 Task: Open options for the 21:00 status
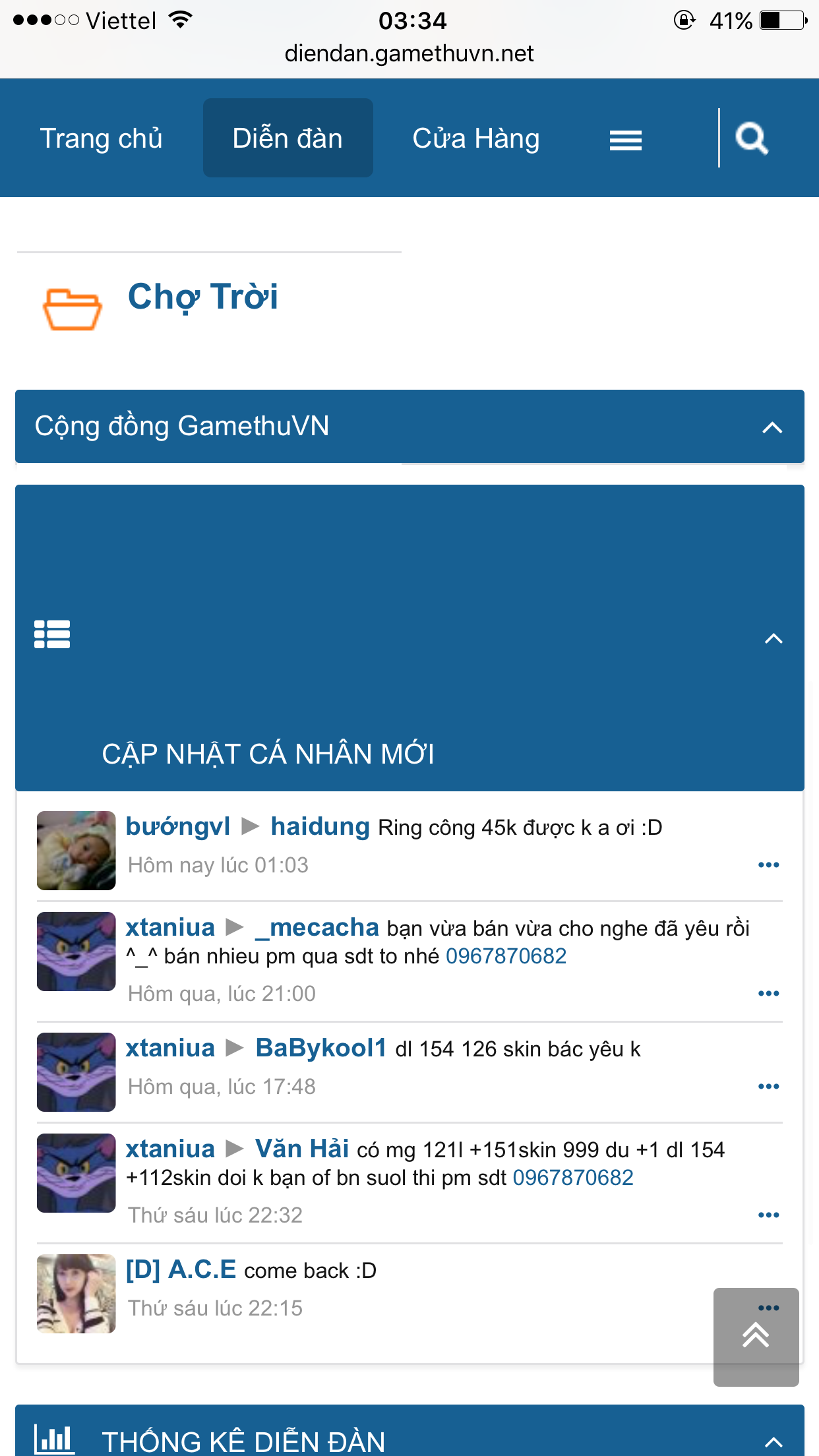pyautogui.click(x=768, y=993)
